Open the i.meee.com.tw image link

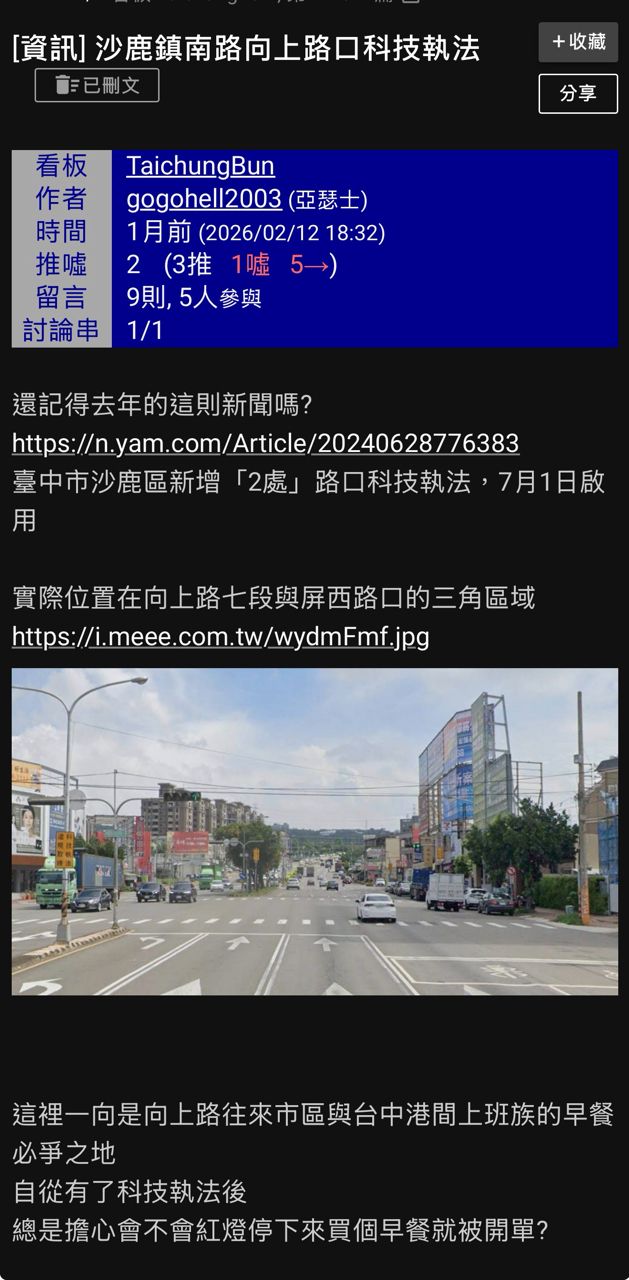tap(220, 637)
